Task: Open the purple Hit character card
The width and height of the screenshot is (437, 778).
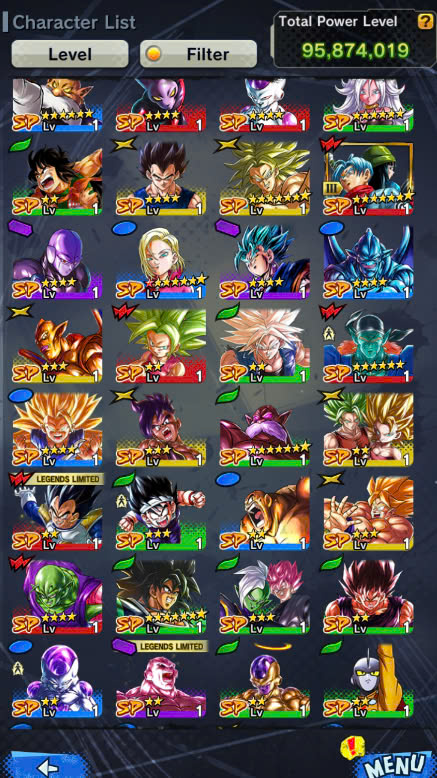Action: pos(57,263)
